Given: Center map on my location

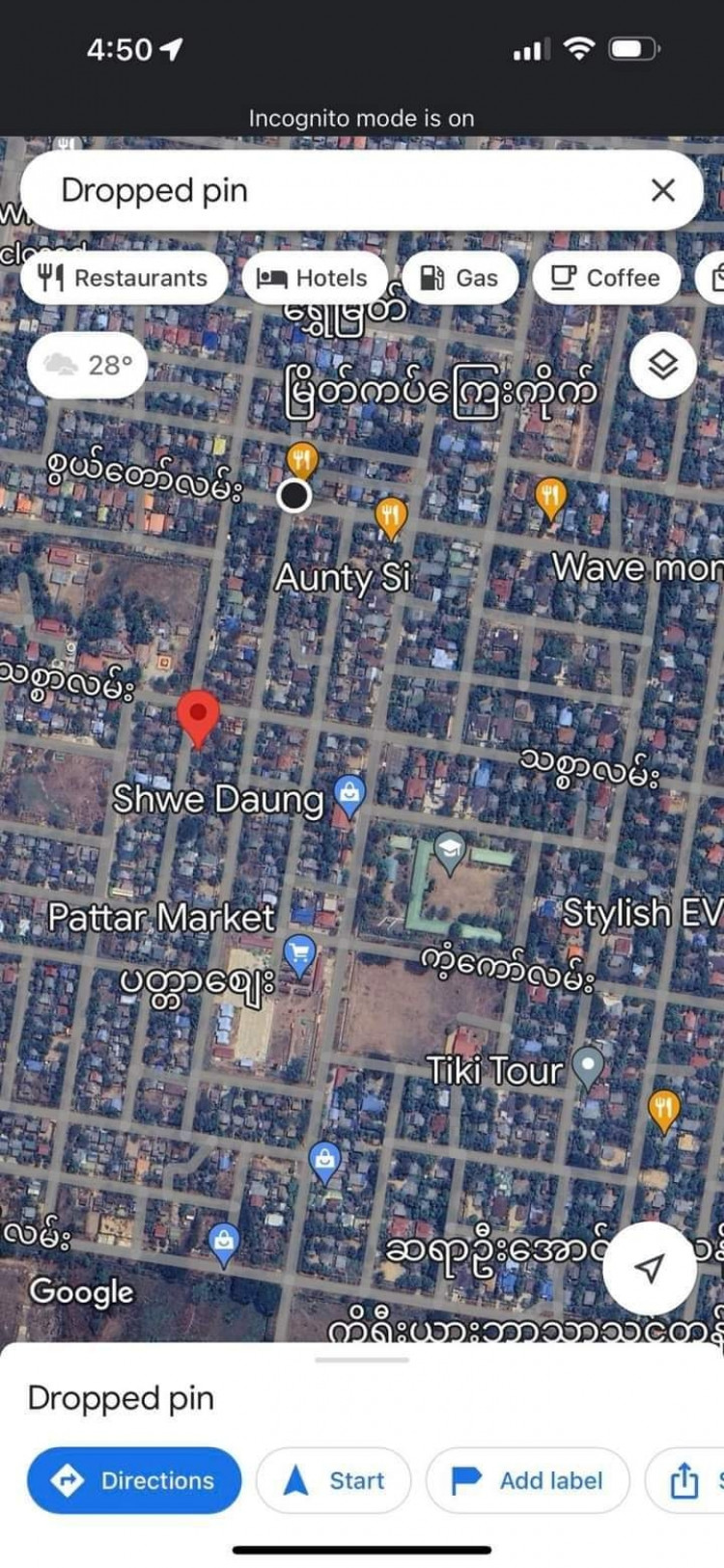Looking at the screenshot, I should pyautogui.click(x=649, y=1267).
